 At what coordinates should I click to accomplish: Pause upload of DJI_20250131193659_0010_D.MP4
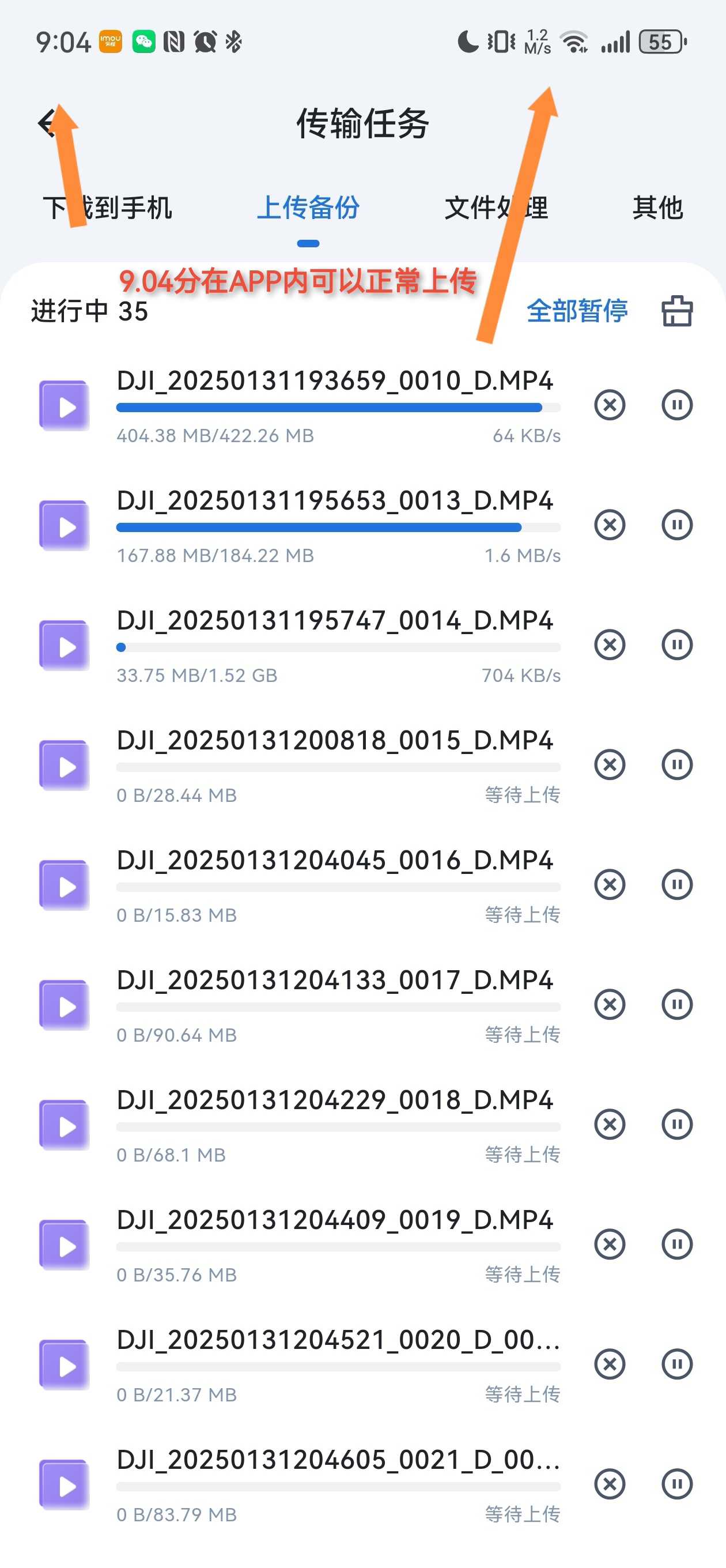click(676, 405)
